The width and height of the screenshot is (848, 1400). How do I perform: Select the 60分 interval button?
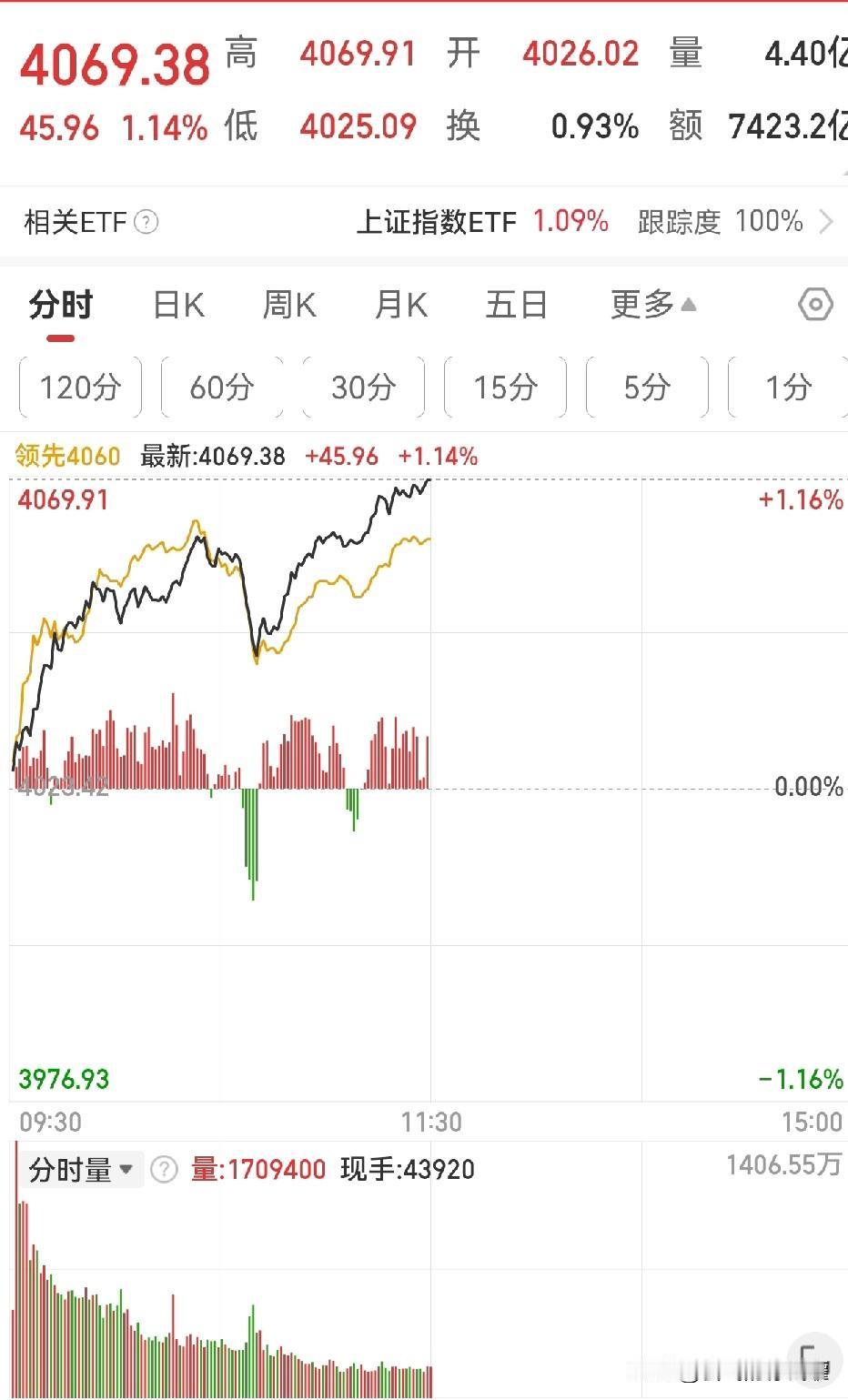click(x=220, y=387)
